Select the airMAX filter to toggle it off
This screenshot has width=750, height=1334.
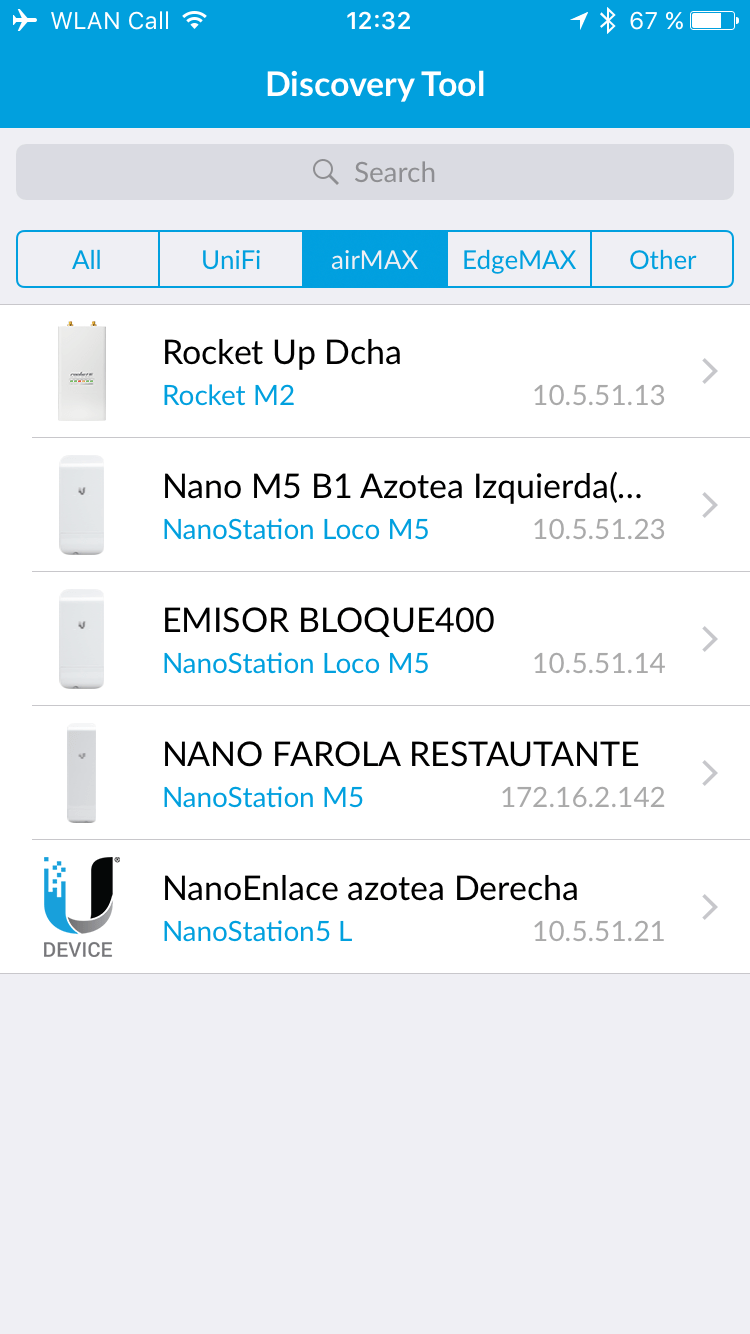coord(374,259)
